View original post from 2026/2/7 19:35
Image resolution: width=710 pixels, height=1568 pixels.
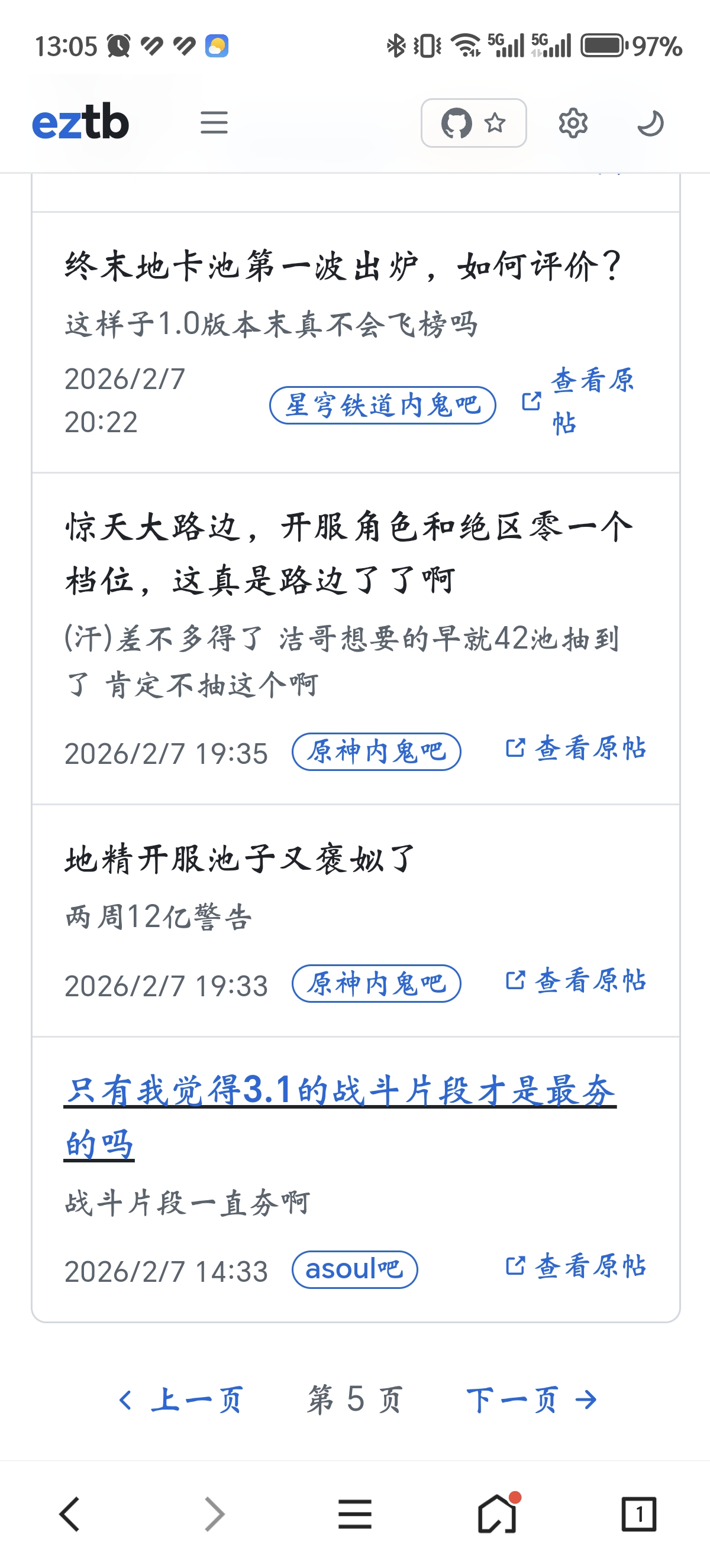576,748
